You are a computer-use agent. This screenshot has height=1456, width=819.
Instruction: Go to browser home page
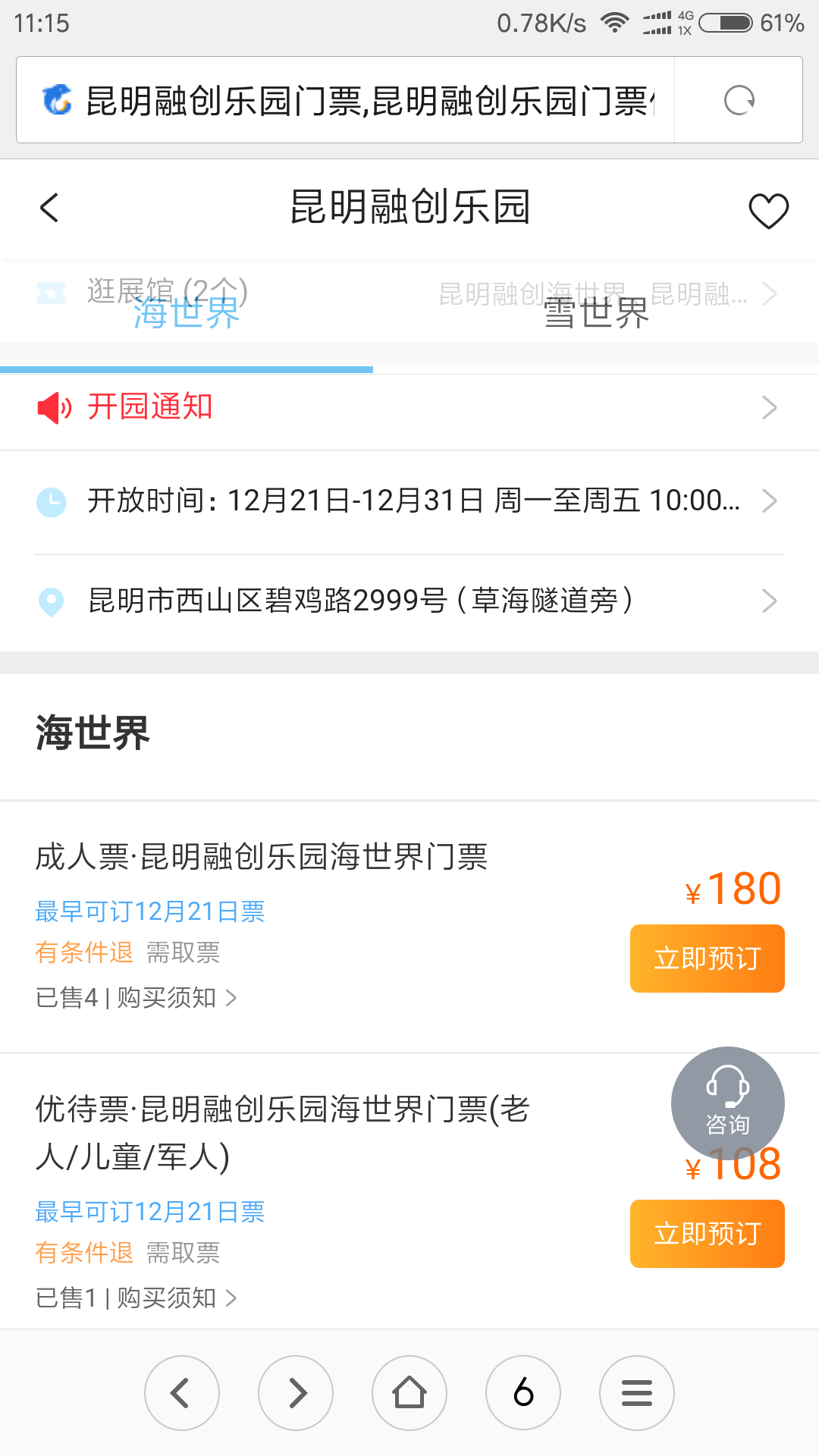coord(409,1393)
